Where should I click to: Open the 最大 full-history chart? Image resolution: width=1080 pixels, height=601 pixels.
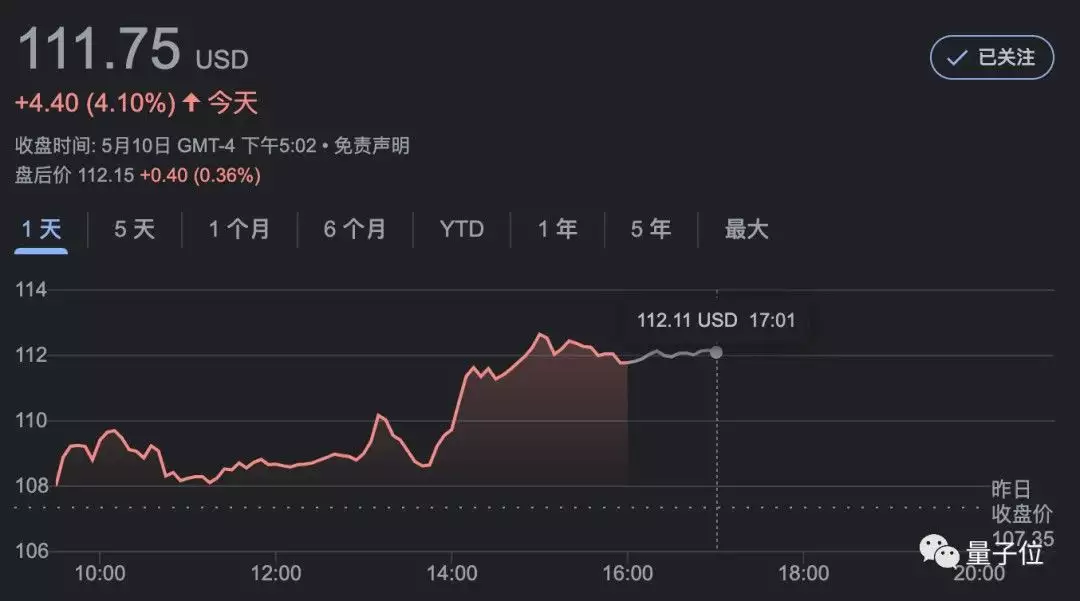click(746, 229)
